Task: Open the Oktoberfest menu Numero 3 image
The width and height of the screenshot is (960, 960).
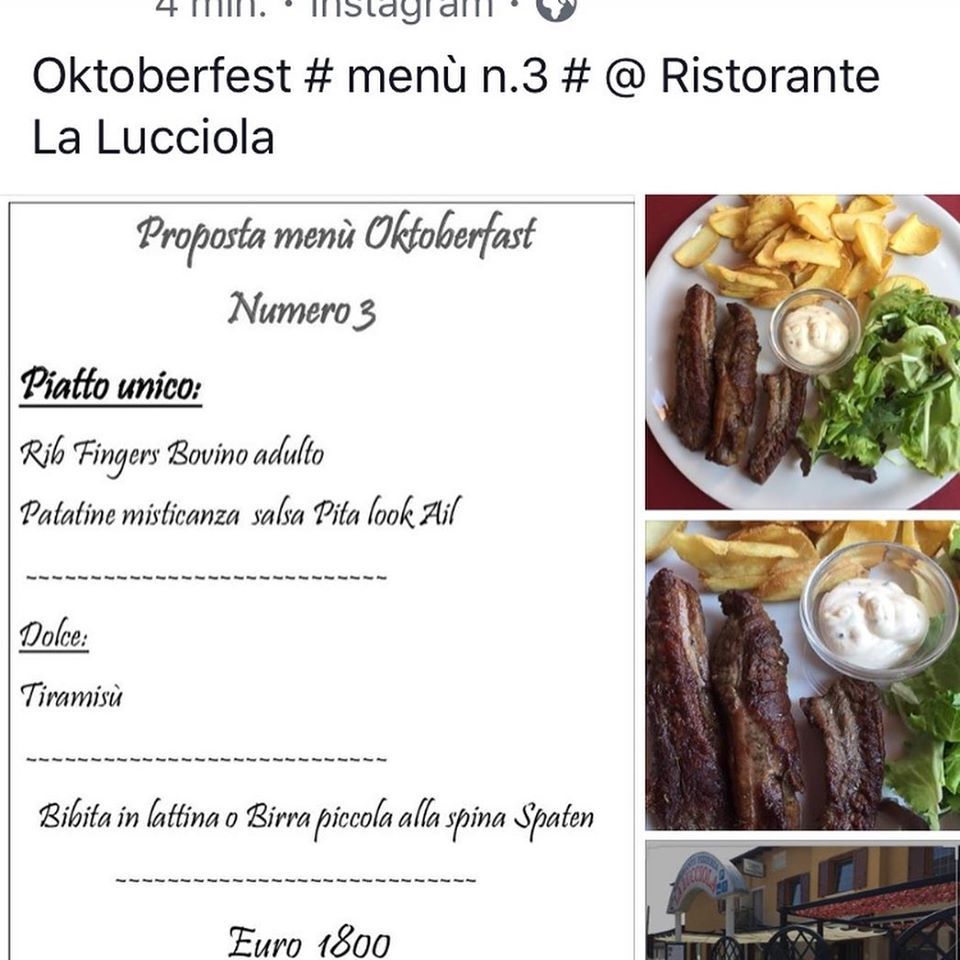Action: click(321, 577)
